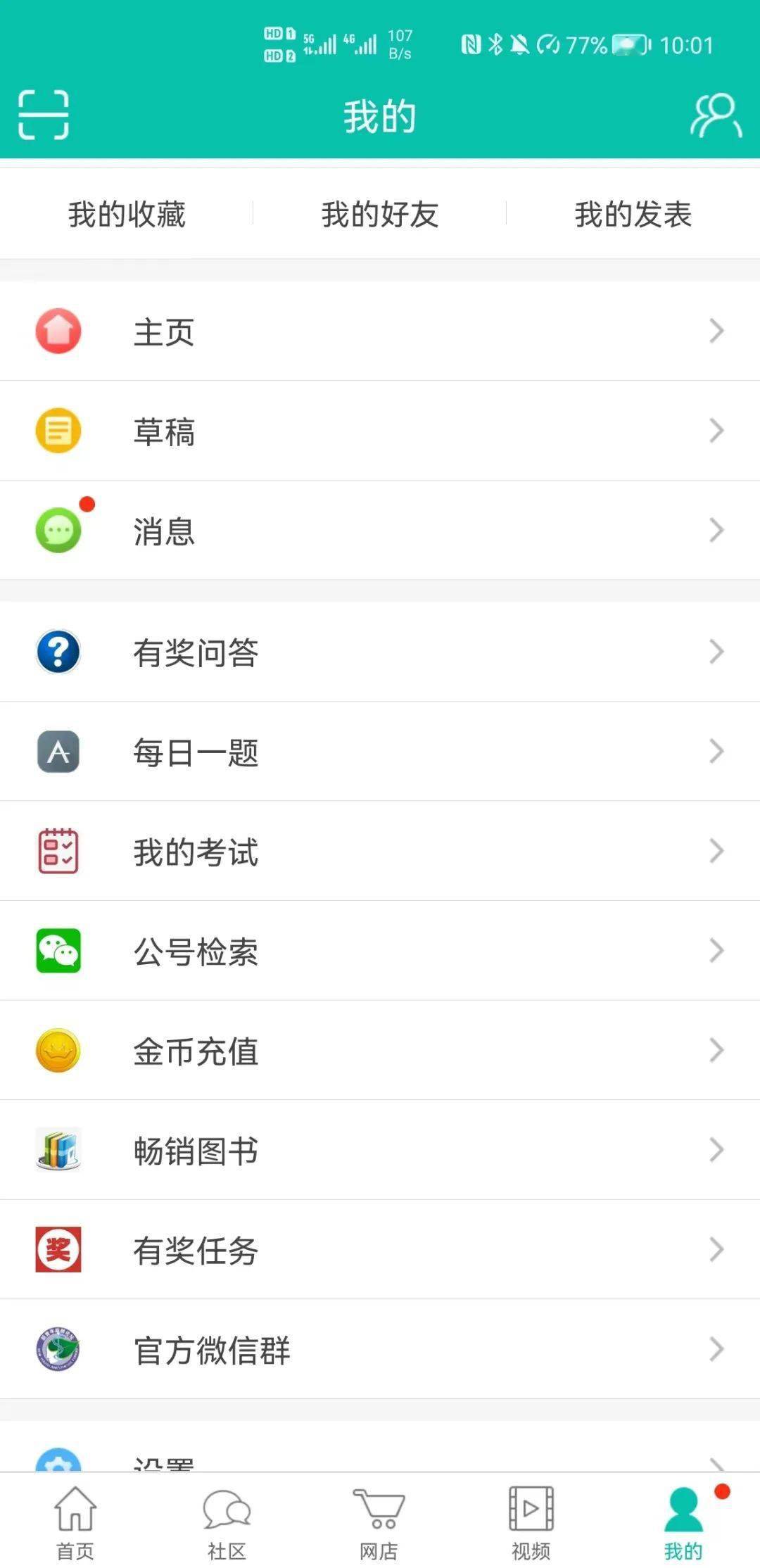The width and height of the screenshot is (760, 1568).
Task: Expand the 主页 row chevron
Action: point(716,331)
